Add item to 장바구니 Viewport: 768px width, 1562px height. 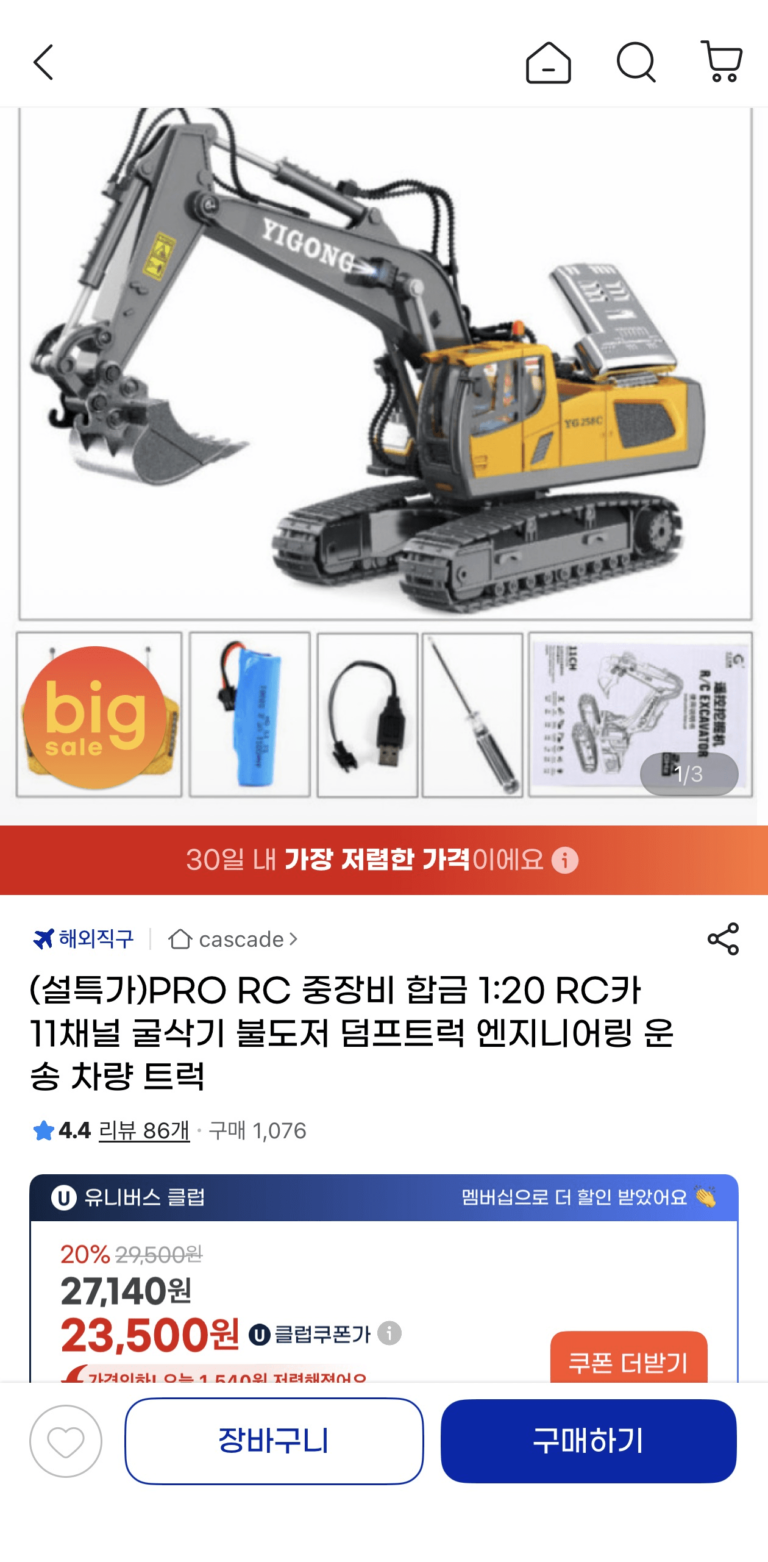(273, 1441)
